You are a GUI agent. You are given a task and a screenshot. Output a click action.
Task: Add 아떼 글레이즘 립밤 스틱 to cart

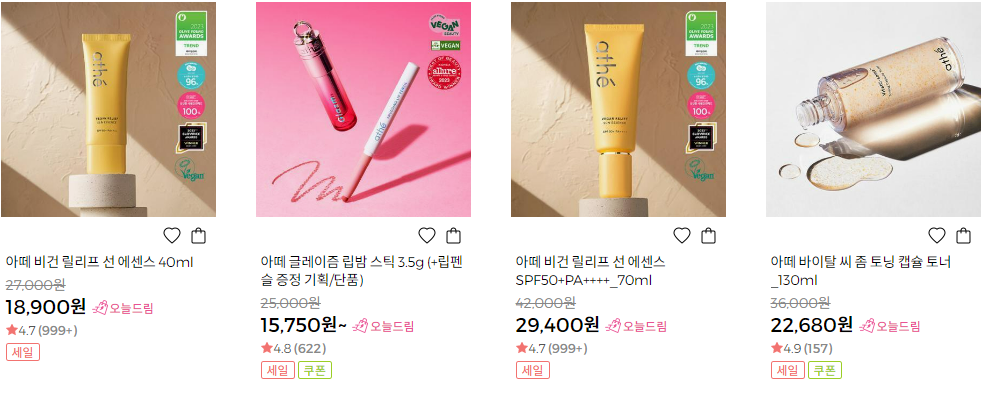(453, 236)
